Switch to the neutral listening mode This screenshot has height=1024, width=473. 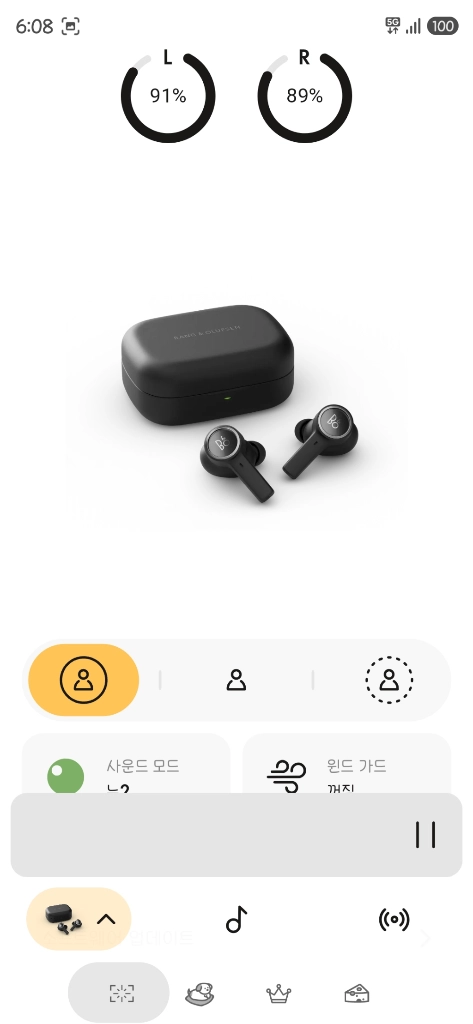point(236,680)
